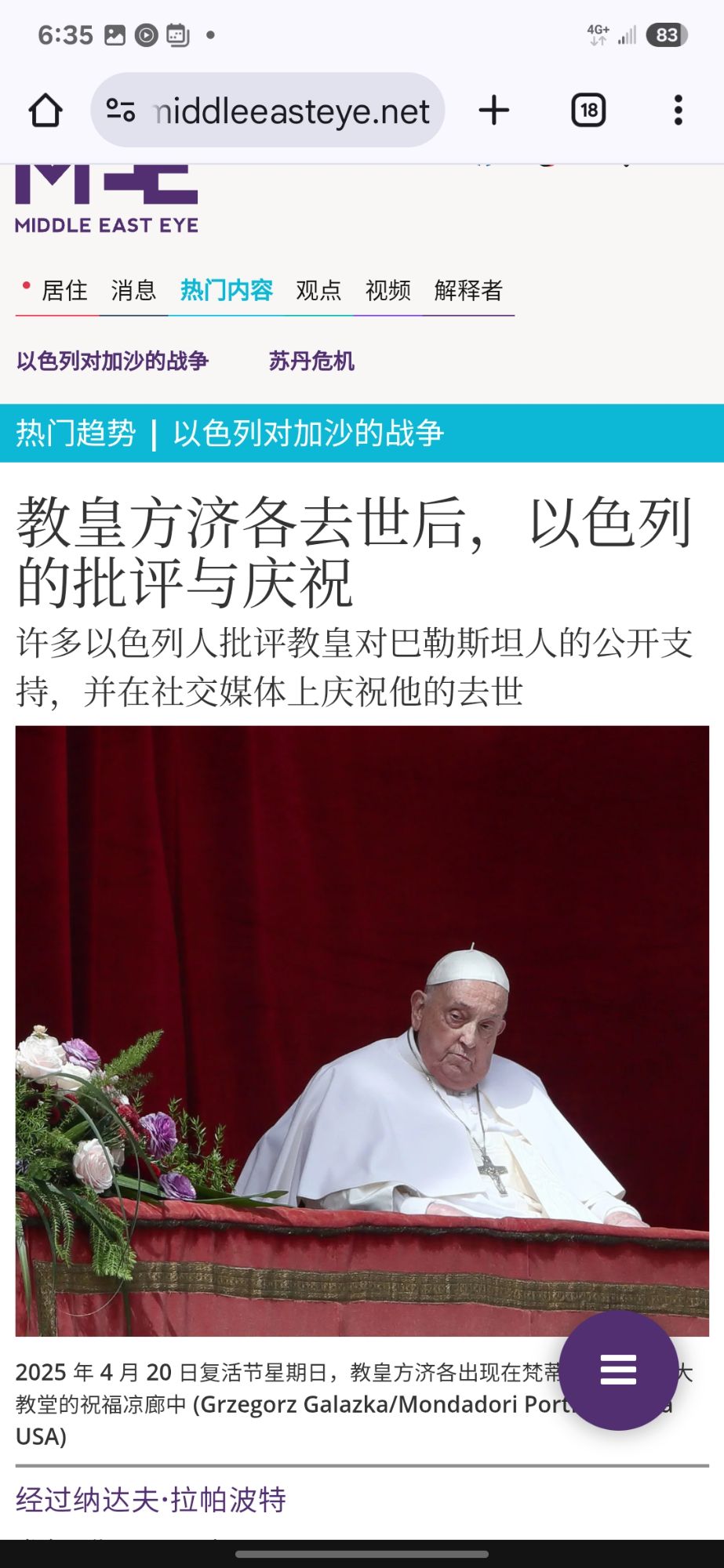Open the 视频 section
The image size is (724, 1568).
[x=387, y=291]
